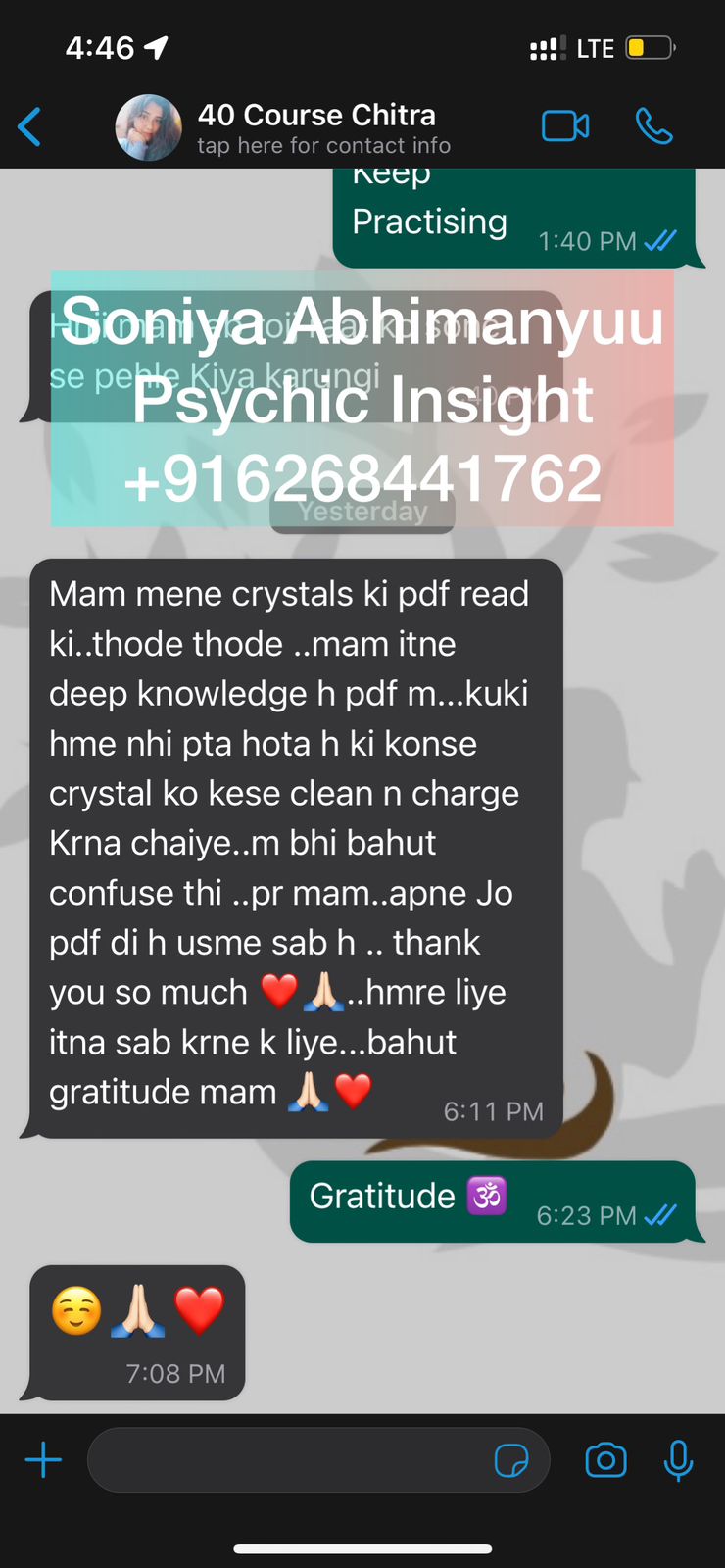Open the camera to send a photo

click(x=605, y=1460)
